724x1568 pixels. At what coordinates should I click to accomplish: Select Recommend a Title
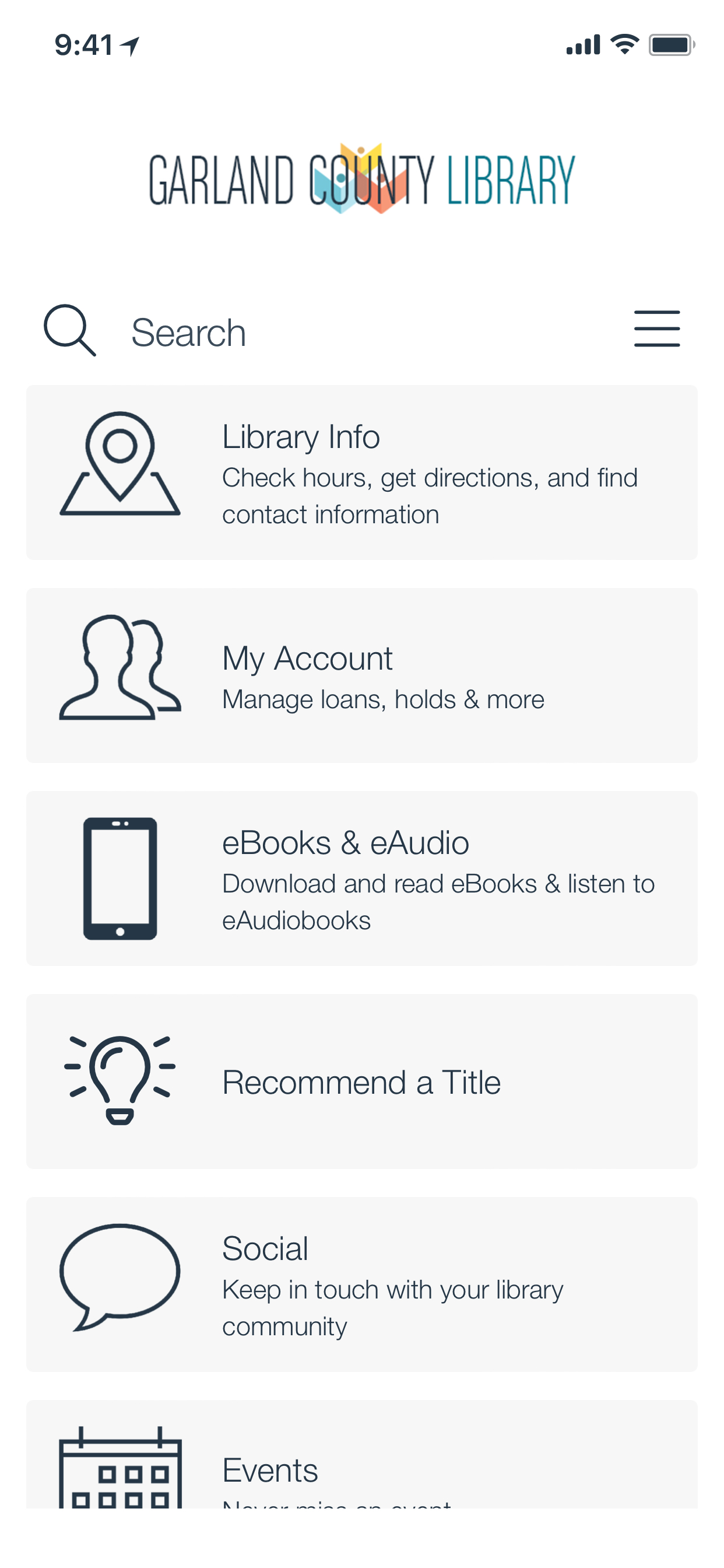click(361, 1081)
